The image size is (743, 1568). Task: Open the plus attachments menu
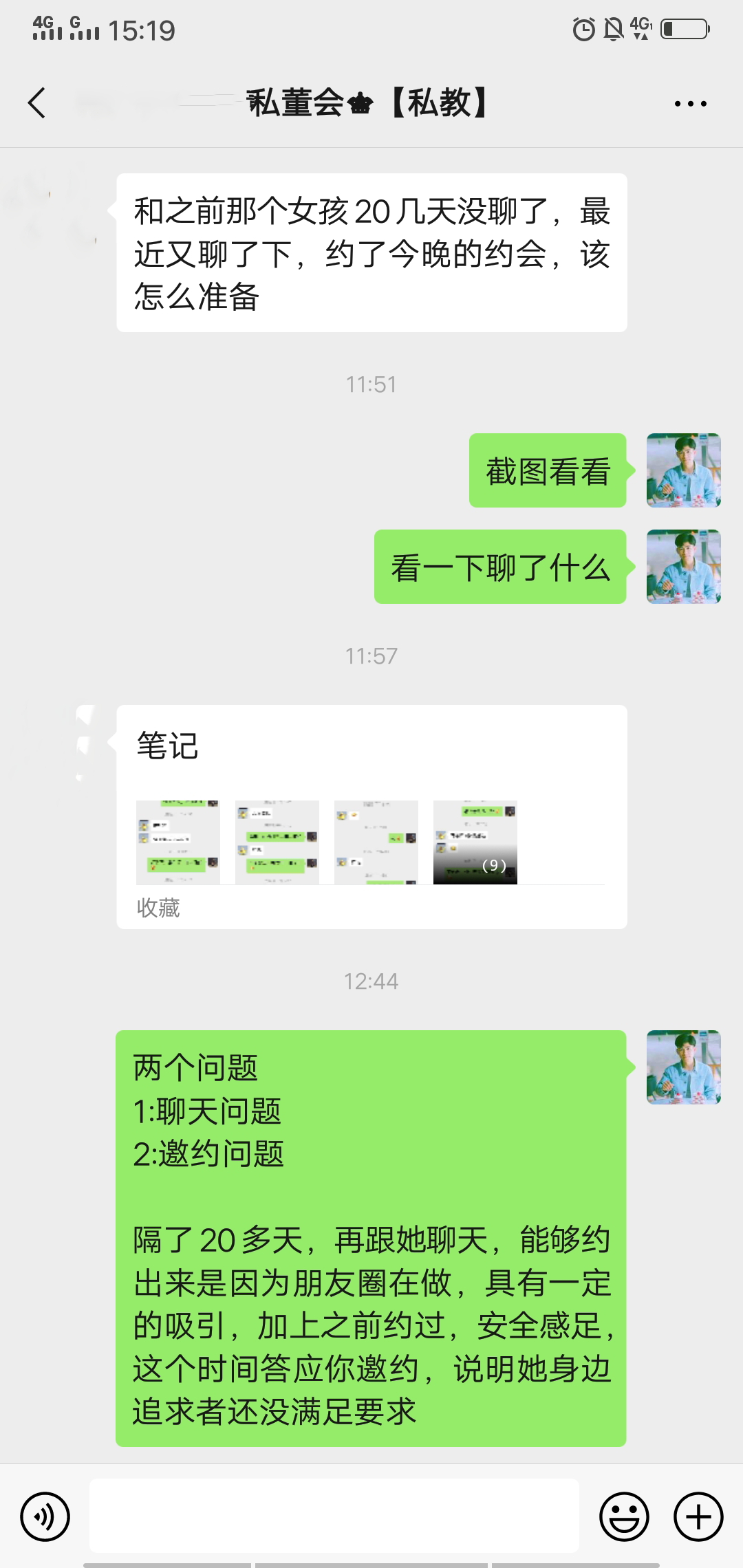[698, 1516]
